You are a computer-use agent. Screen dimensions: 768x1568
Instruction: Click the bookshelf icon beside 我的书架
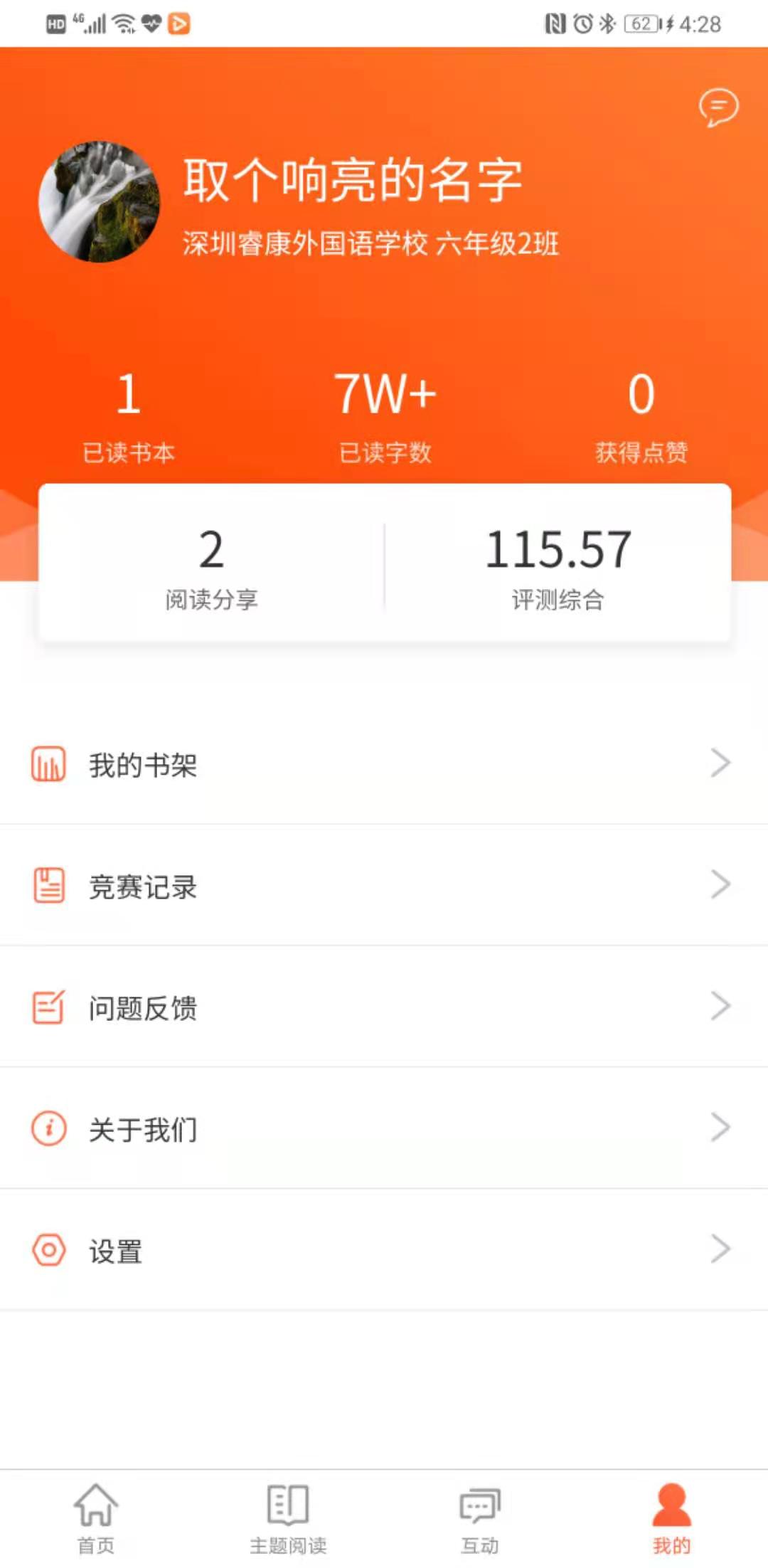click(48, 764)
